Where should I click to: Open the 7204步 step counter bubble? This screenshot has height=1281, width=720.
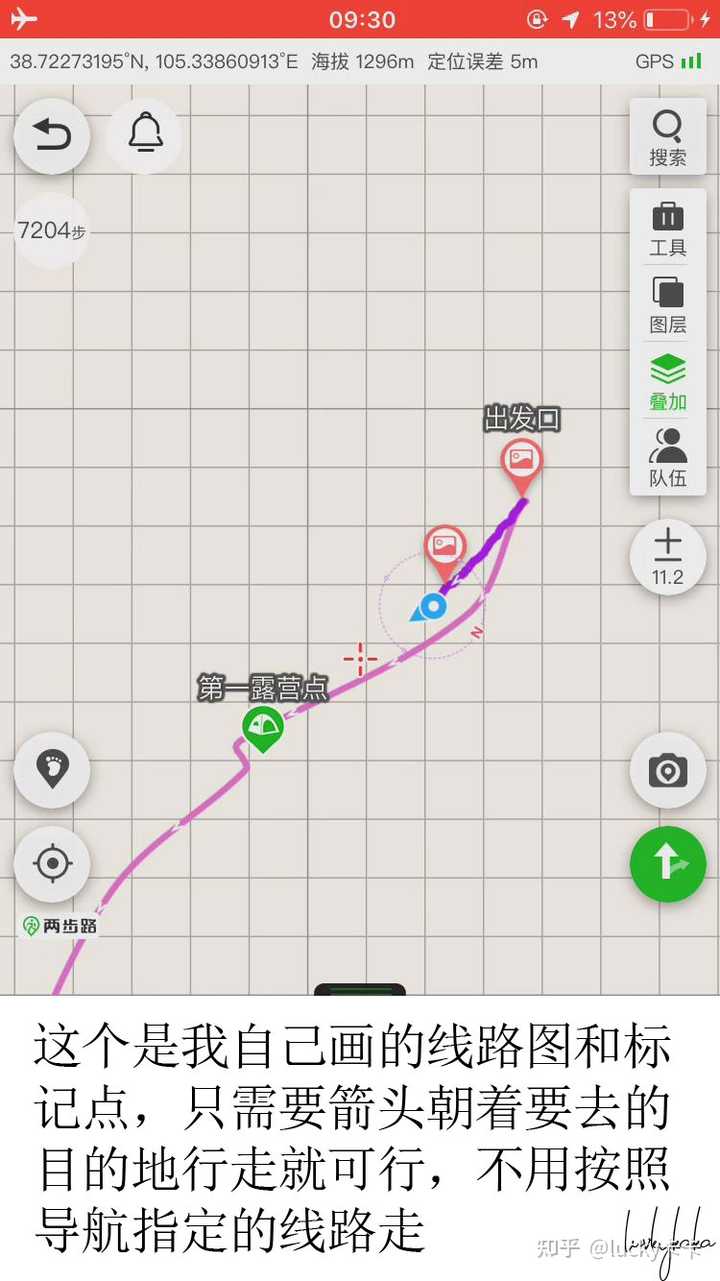point(52,230)
